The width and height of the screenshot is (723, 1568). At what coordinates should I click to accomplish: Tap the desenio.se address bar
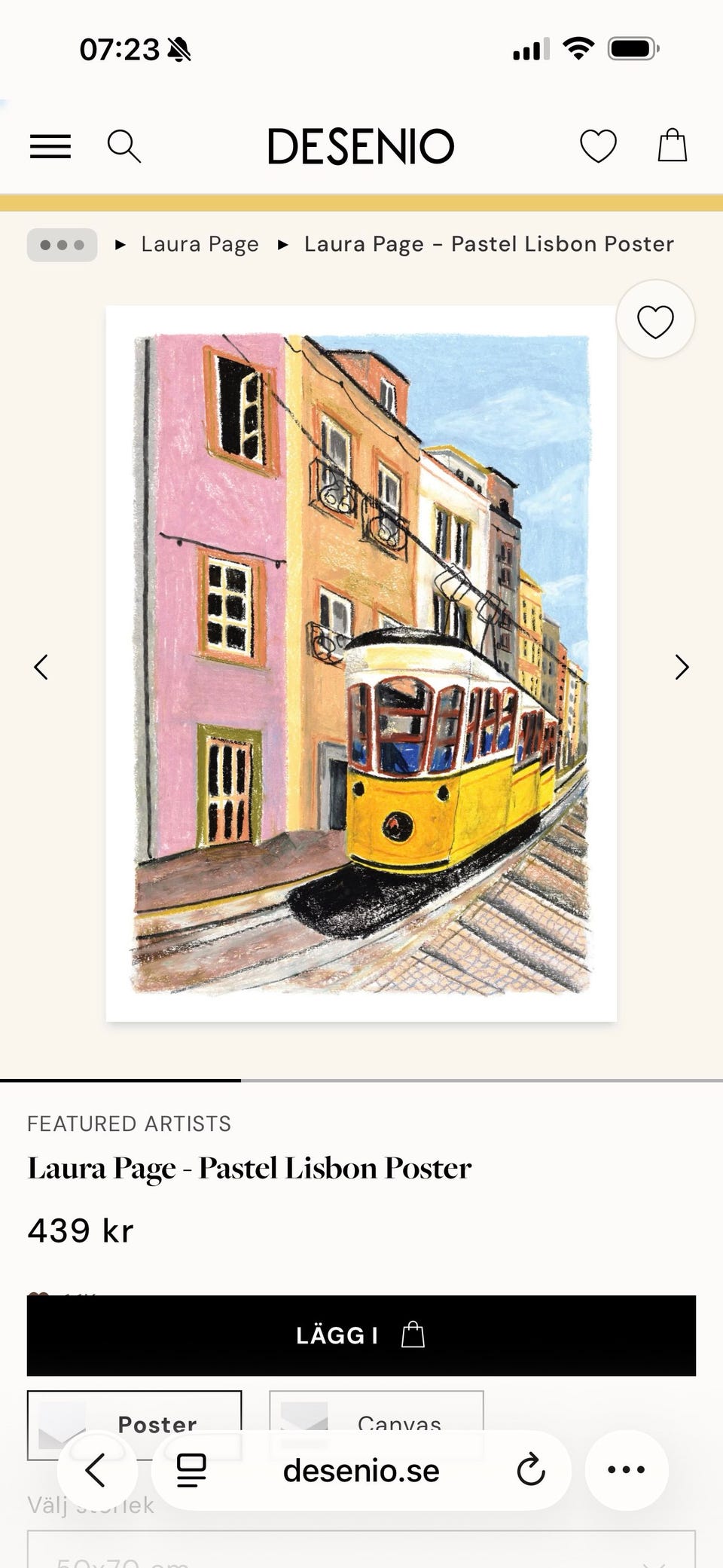tap(361, 1469)
